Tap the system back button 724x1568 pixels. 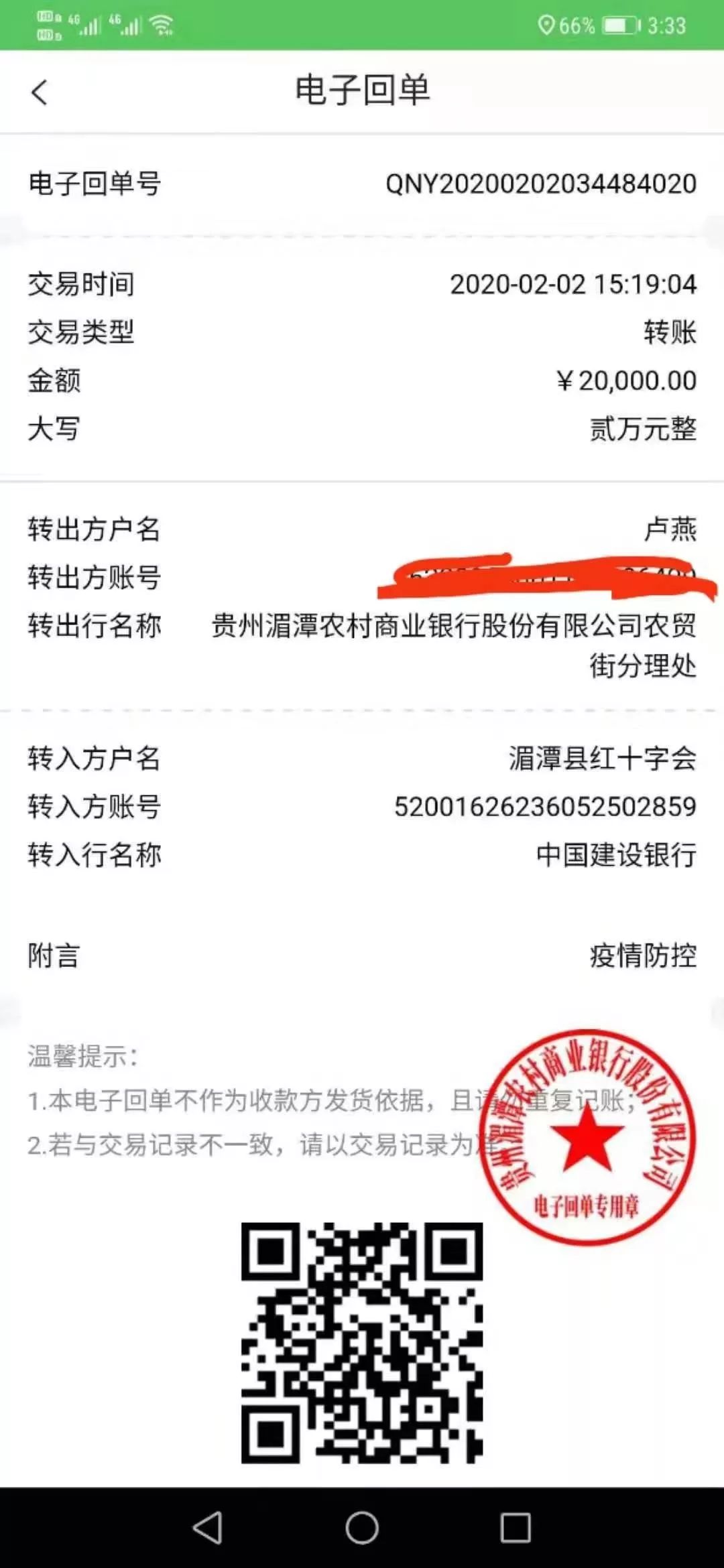[x=208, y=1528]
